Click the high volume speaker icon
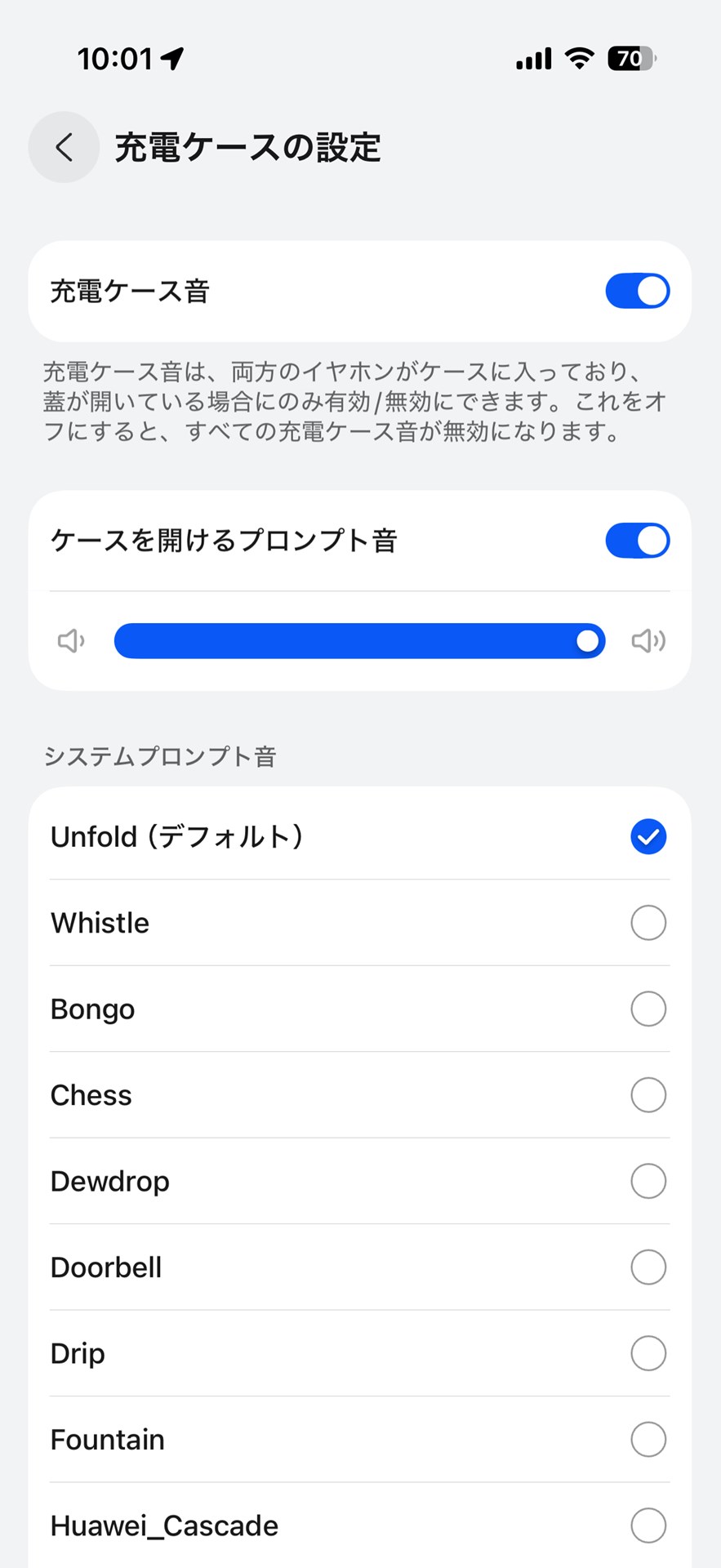The height and width of the screenshot is (1568, 721). click(648, 641)
